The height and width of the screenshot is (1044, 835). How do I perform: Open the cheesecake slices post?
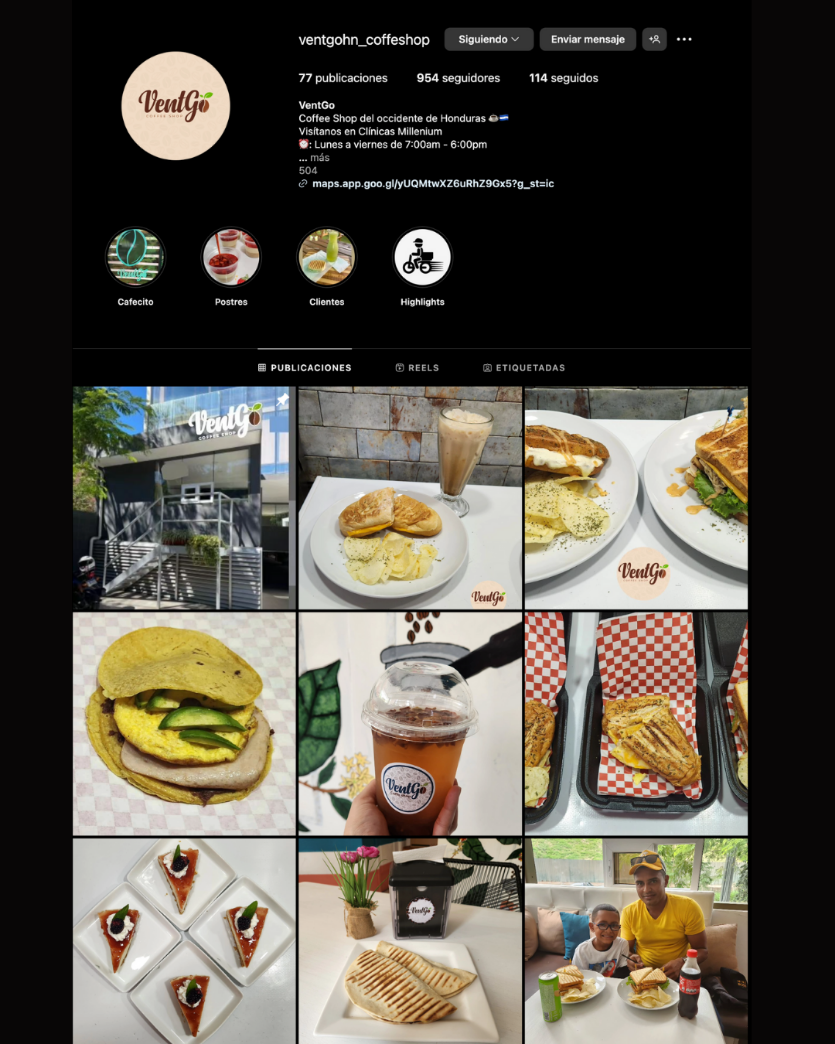click(x=184, y=941)
